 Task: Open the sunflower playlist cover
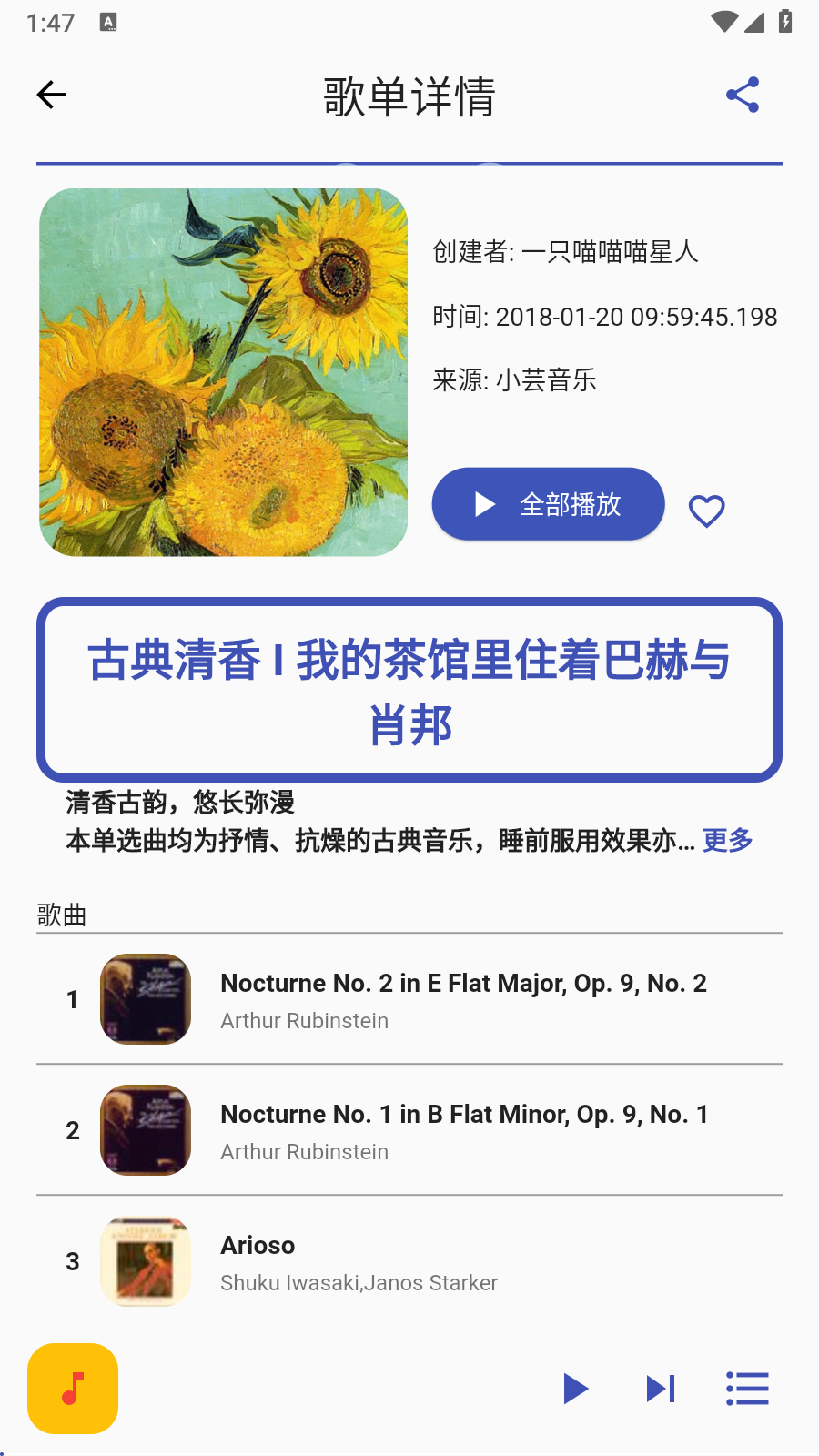tap(223, 372)
